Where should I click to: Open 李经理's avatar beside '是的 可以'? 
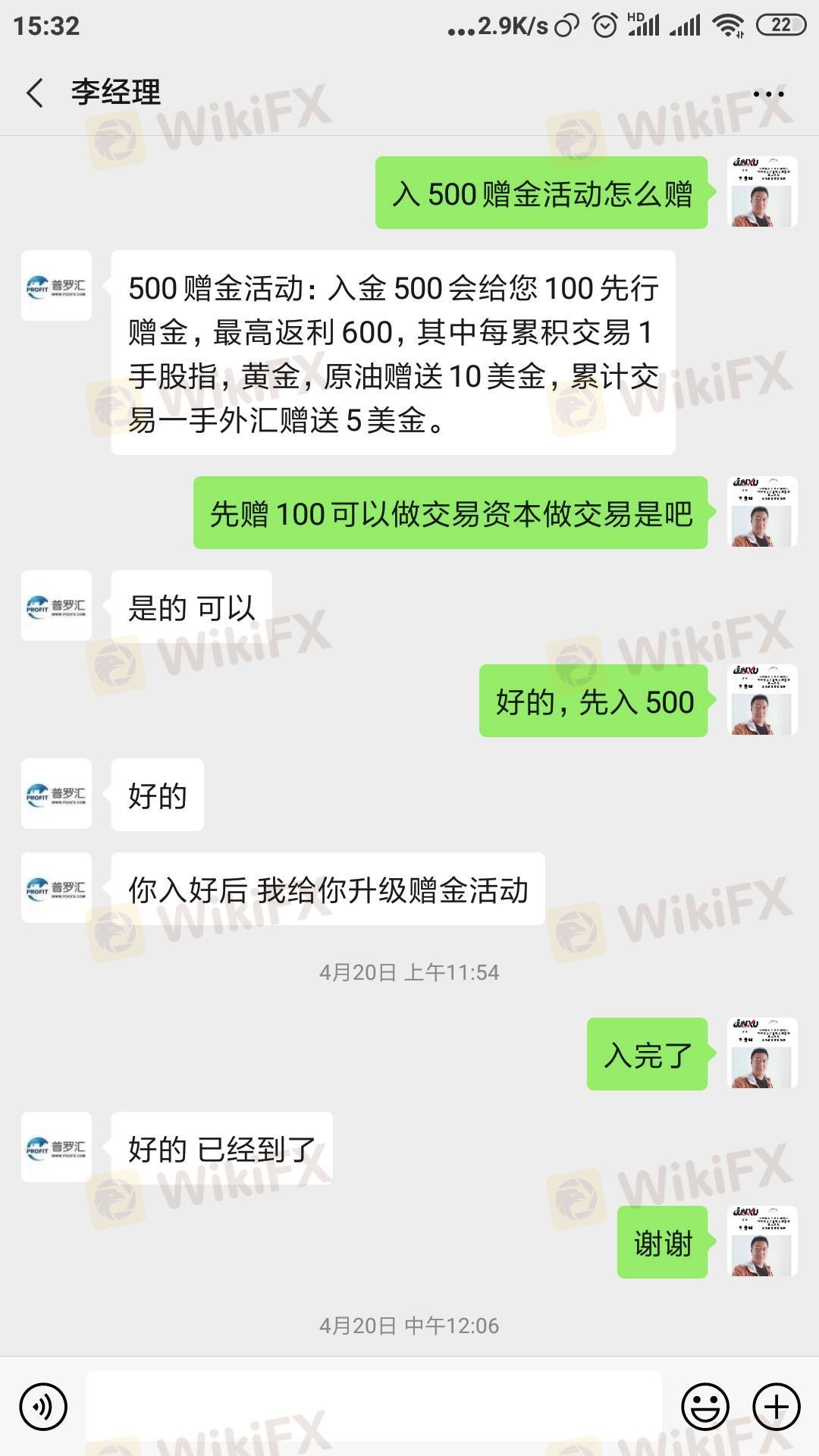pos(56,606)
